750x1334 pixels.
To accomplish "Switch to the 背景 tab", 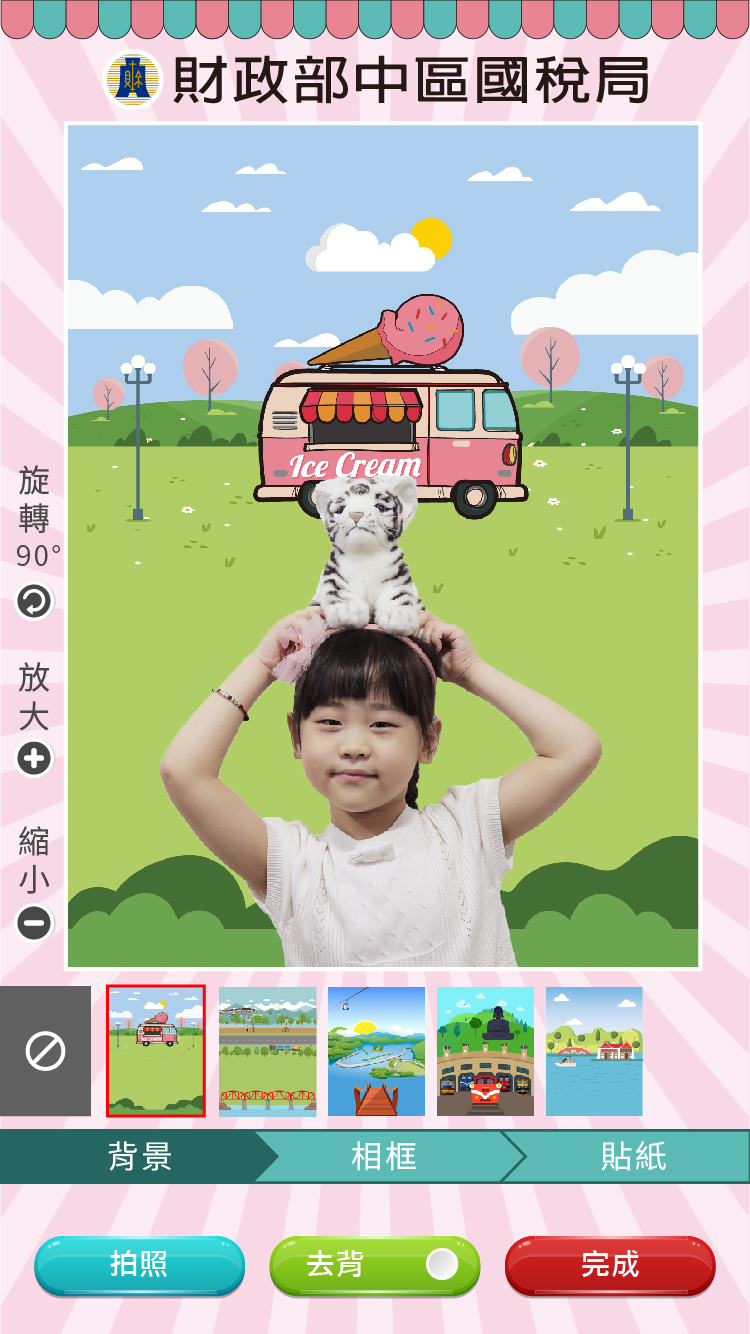I will coord(140,1157).
